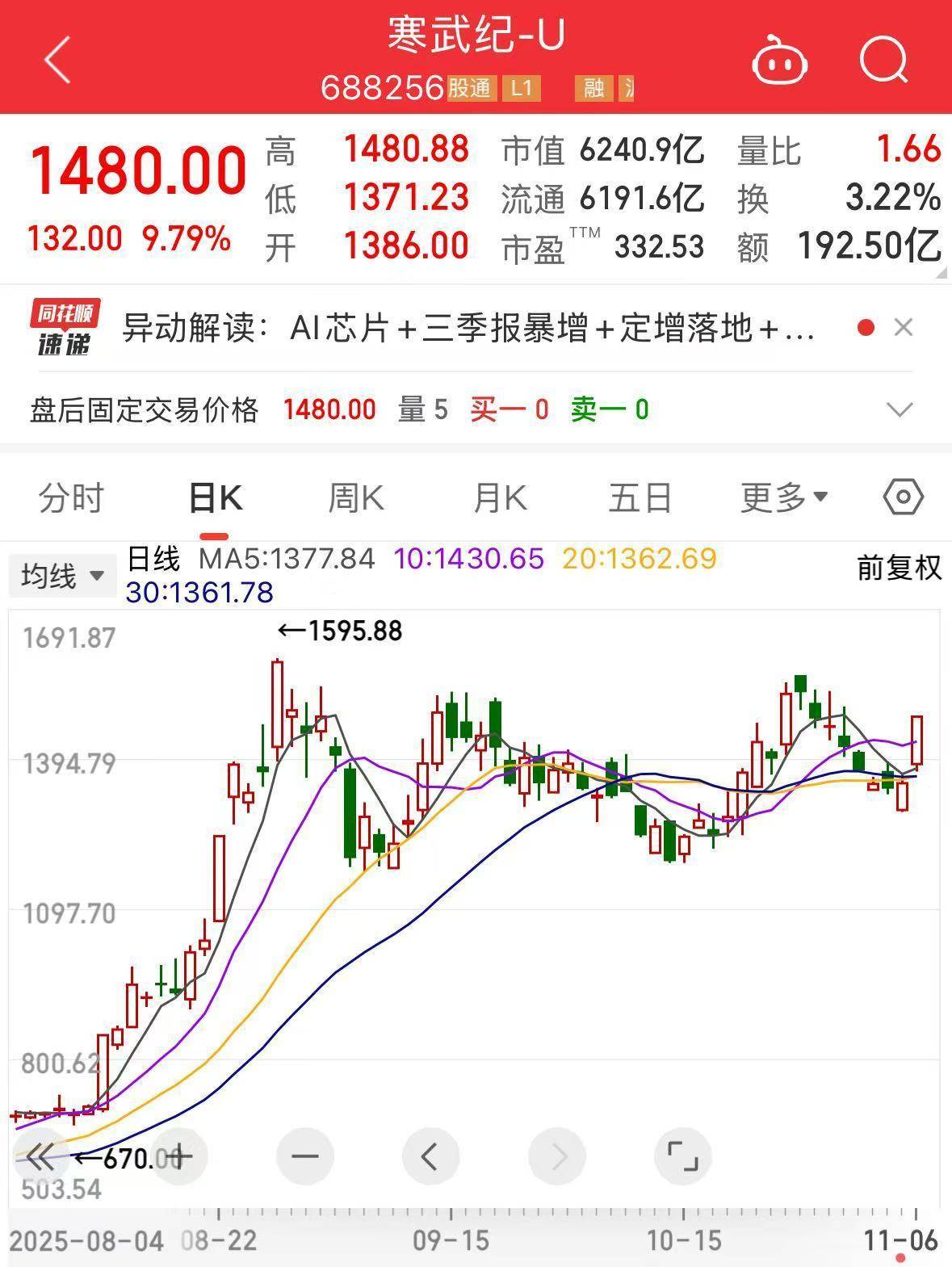Expand chart to fullscreen mode

682,1156
